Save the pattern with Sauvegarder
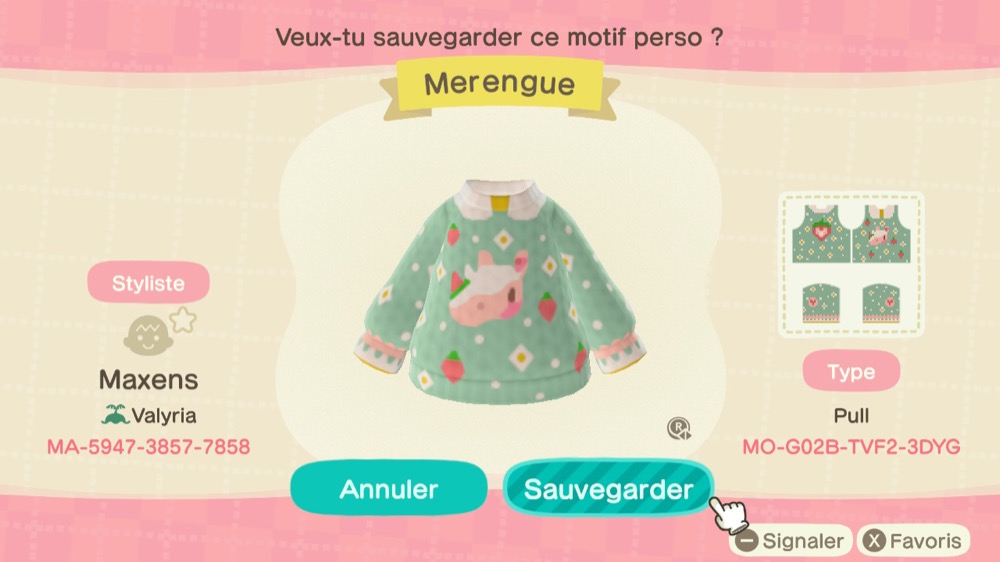This screenshot has width=1000, height=562. [x=608, y=489]
